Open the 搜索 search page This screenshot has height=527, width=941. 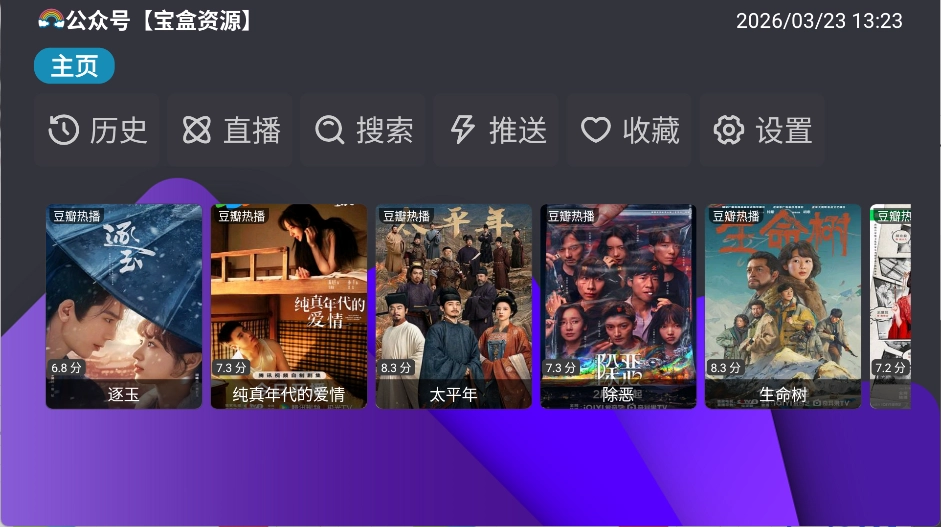point(363,130)
